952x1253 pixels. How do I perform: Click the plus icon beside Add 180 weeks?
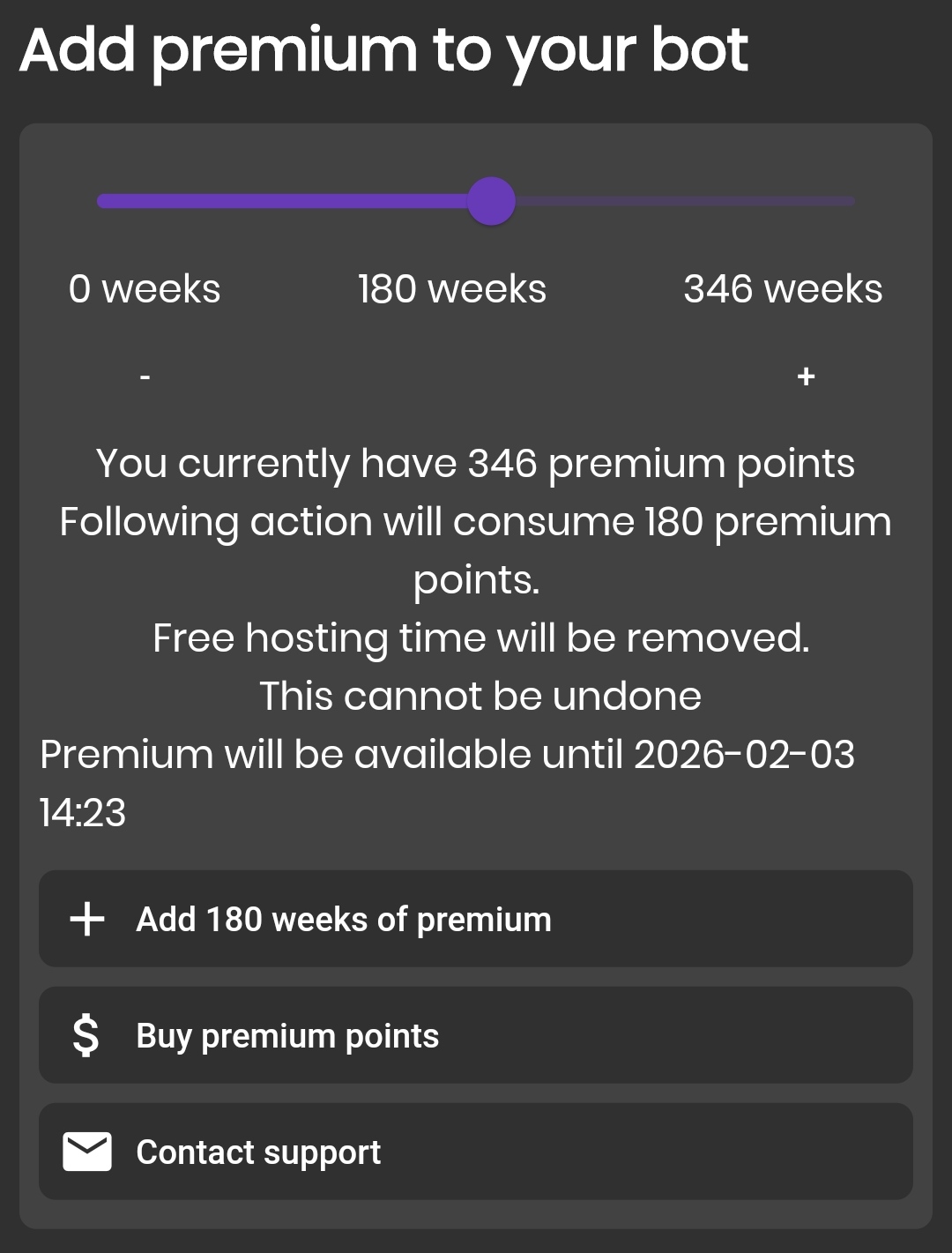click(89, 919)
